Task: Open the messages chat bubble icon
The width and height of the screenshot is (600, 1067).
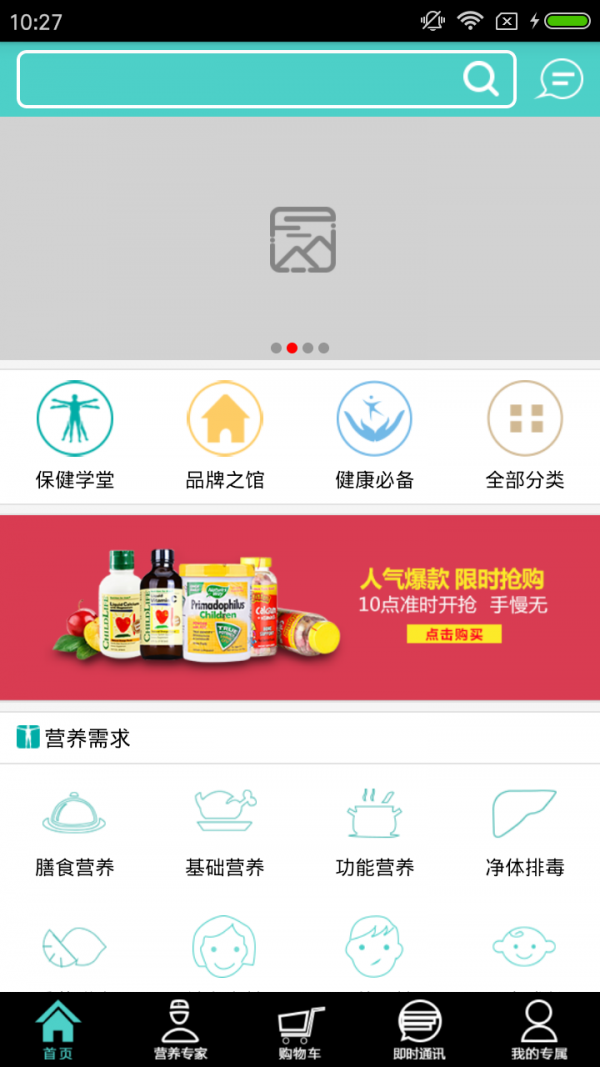Action: [x=560, y=79]
